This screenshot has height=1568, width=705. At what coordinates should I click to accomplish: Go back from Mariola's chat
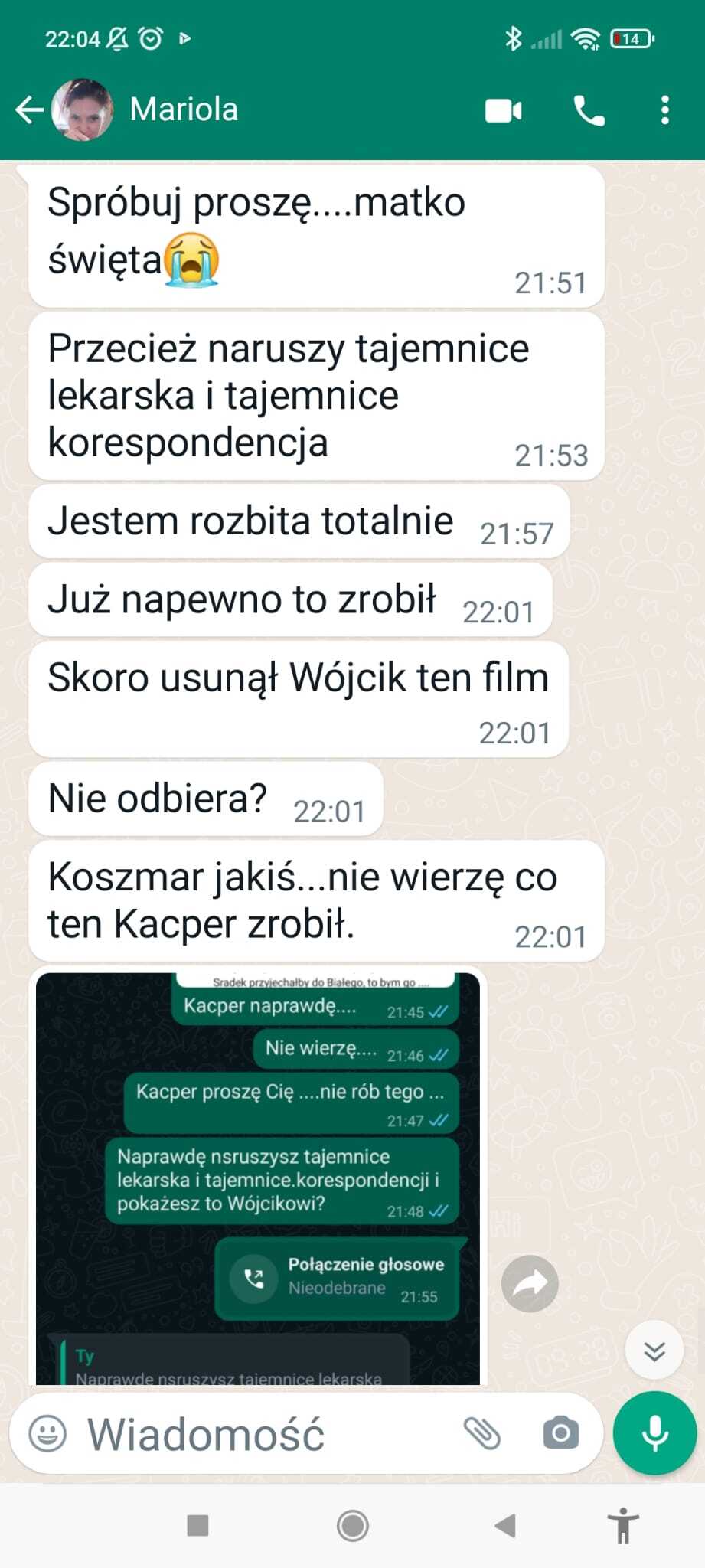[29, 110]
